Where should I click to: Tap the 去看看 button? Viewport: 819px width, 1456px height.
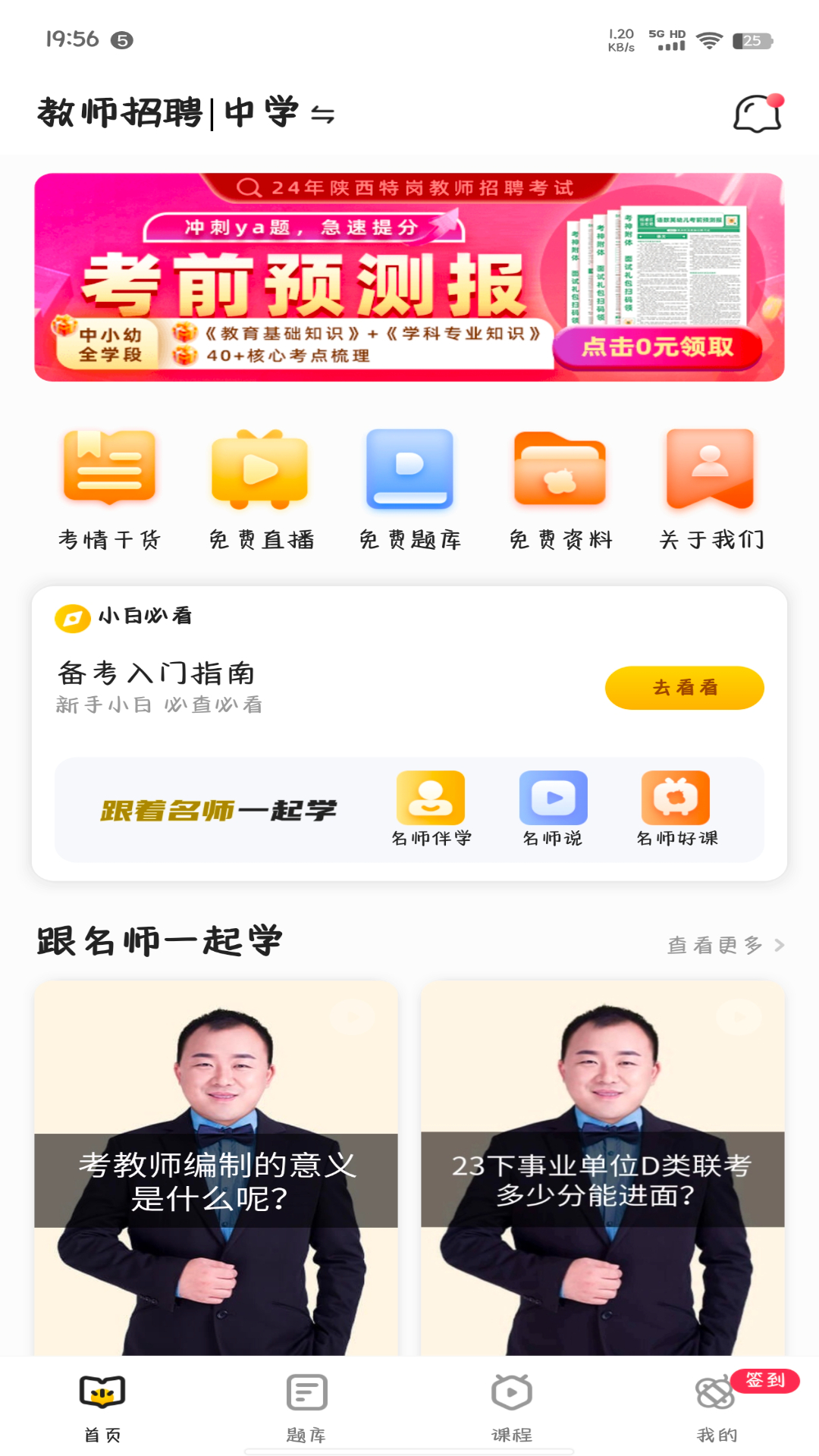point(683,688)
